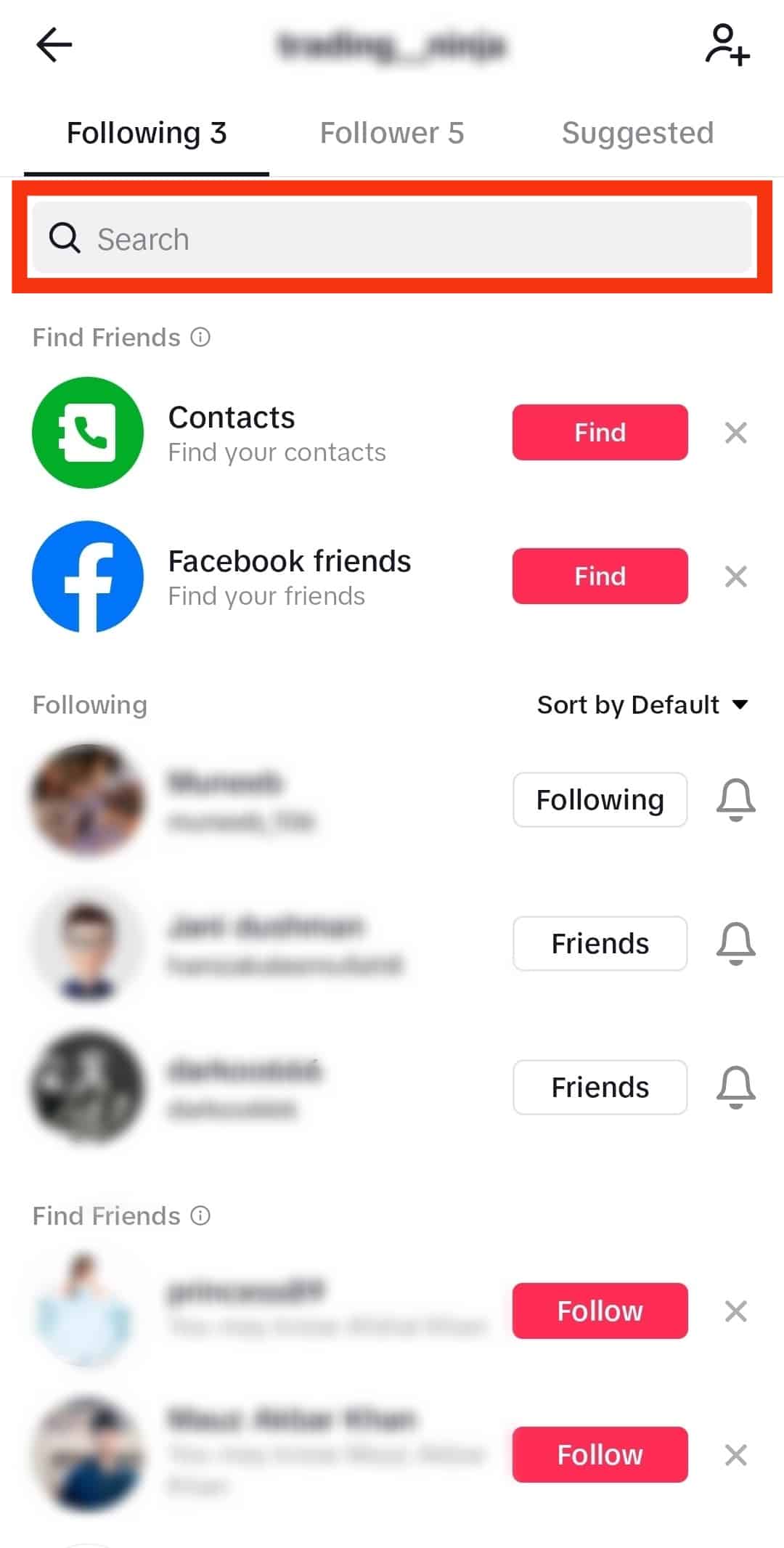The width and height of the screenshot is (784, 1548).
Task: Go back using the arrow icon
Action: [54, 45]
